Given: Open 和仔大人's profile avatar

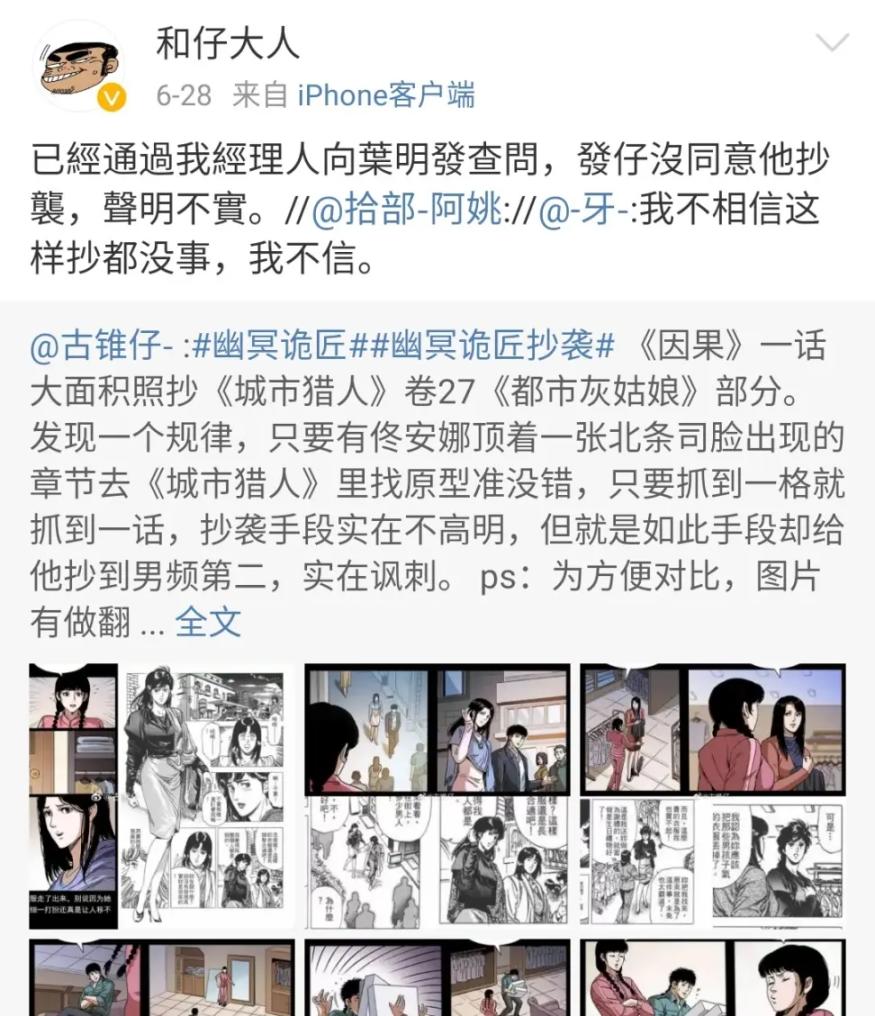Looking at the screenshot, I should click(80, 65).
